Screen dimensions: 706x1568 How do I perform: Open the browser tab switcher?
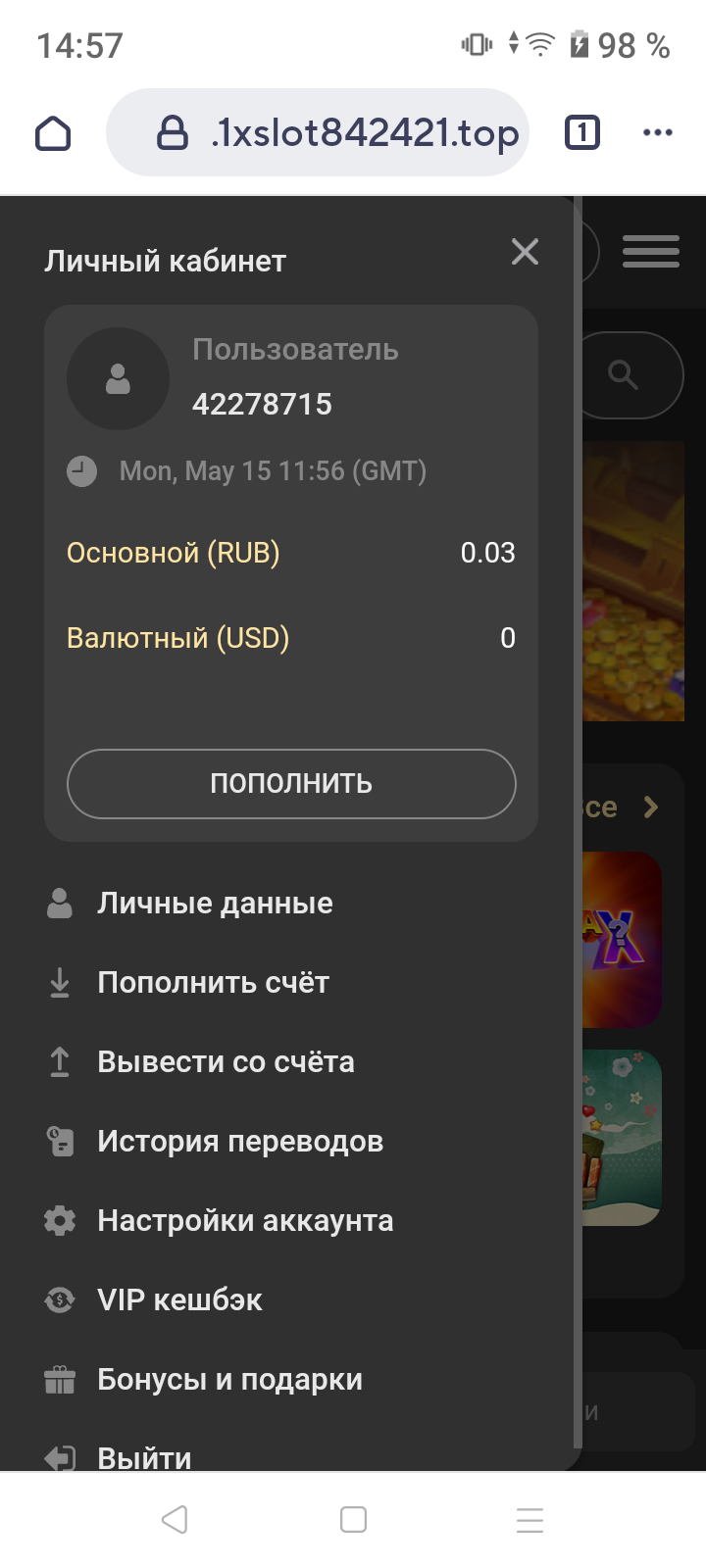pos(582,132)
